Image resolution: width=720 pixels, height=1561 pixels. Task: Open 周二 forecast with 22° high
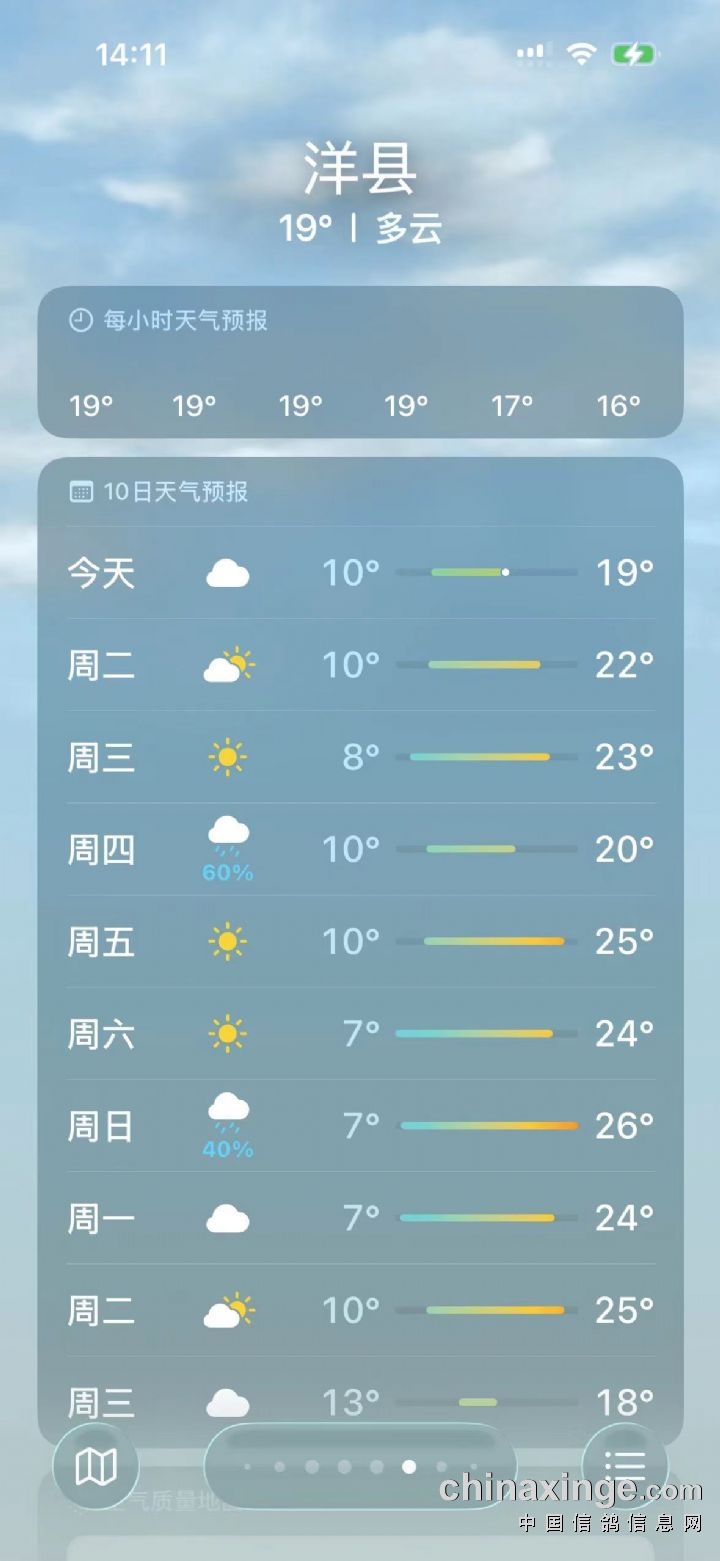point(360,665)
